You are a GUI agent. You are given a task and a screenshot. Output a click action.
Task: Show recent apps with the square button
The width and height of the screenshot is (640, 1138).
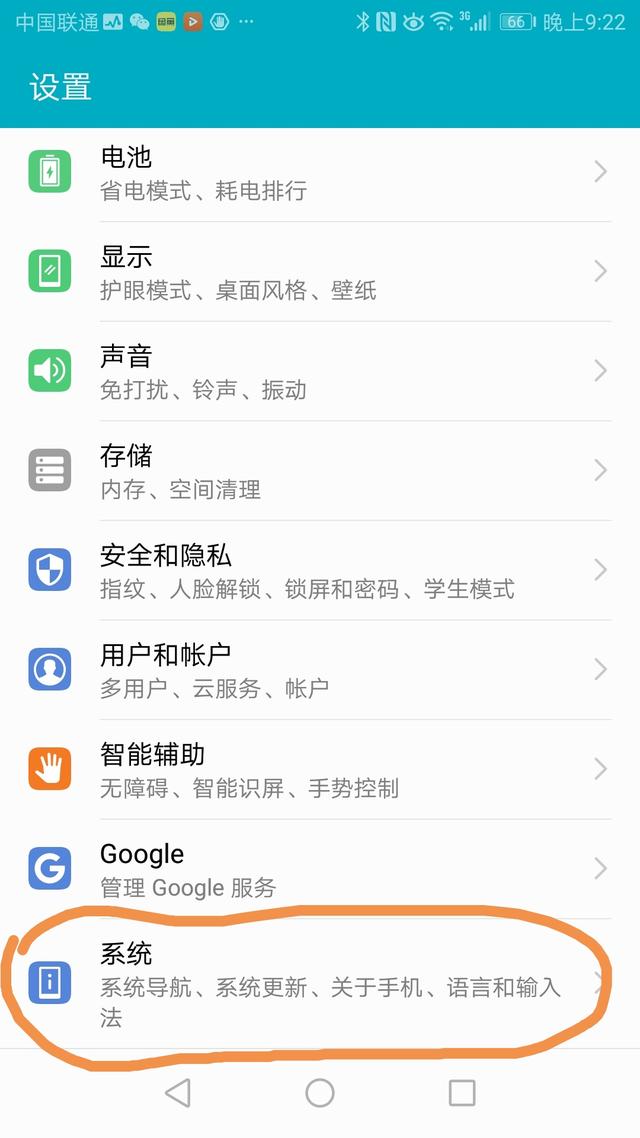coord(462,1093)
